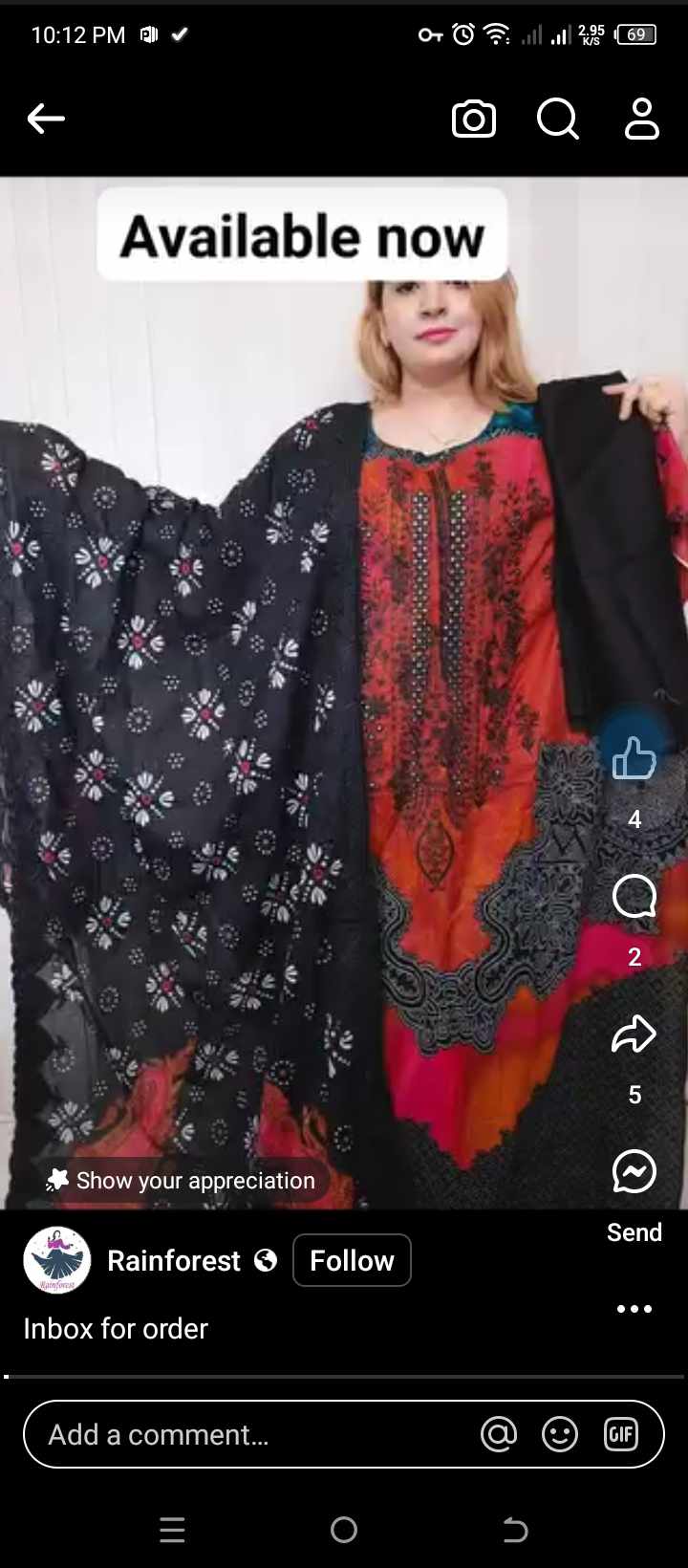Tap the system home button
Viewport: 688px width, 1568px height.
pos(344,1530)
